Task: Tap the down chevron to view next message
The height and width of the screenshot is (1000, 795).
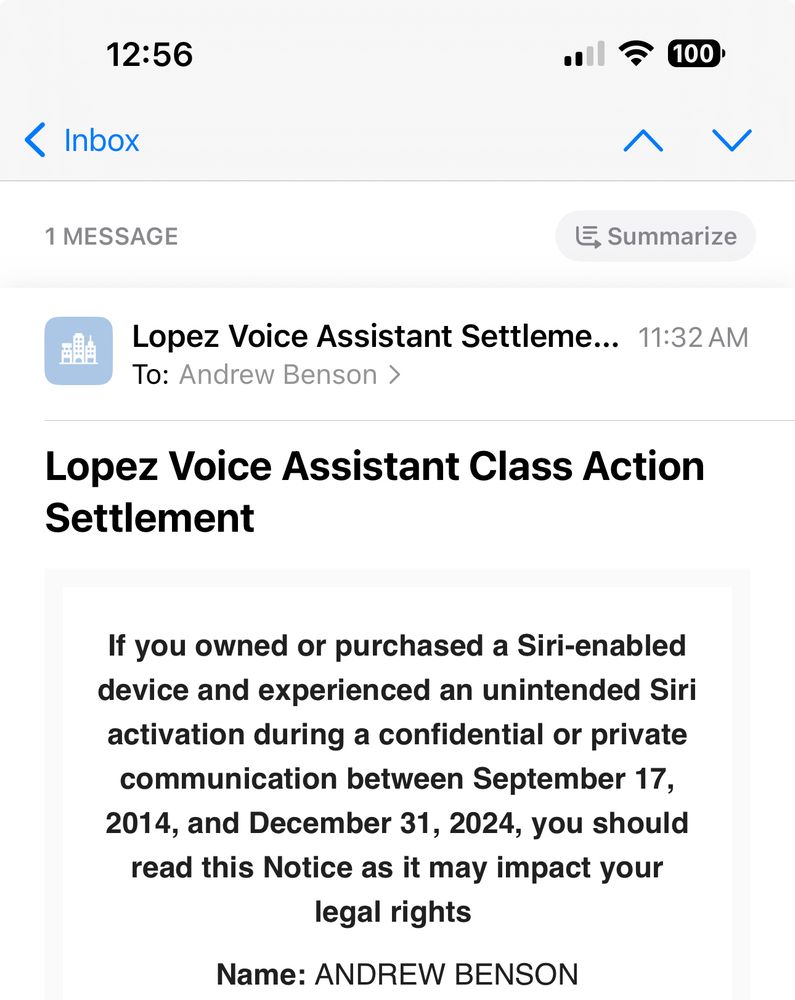Action: point(731,141)
